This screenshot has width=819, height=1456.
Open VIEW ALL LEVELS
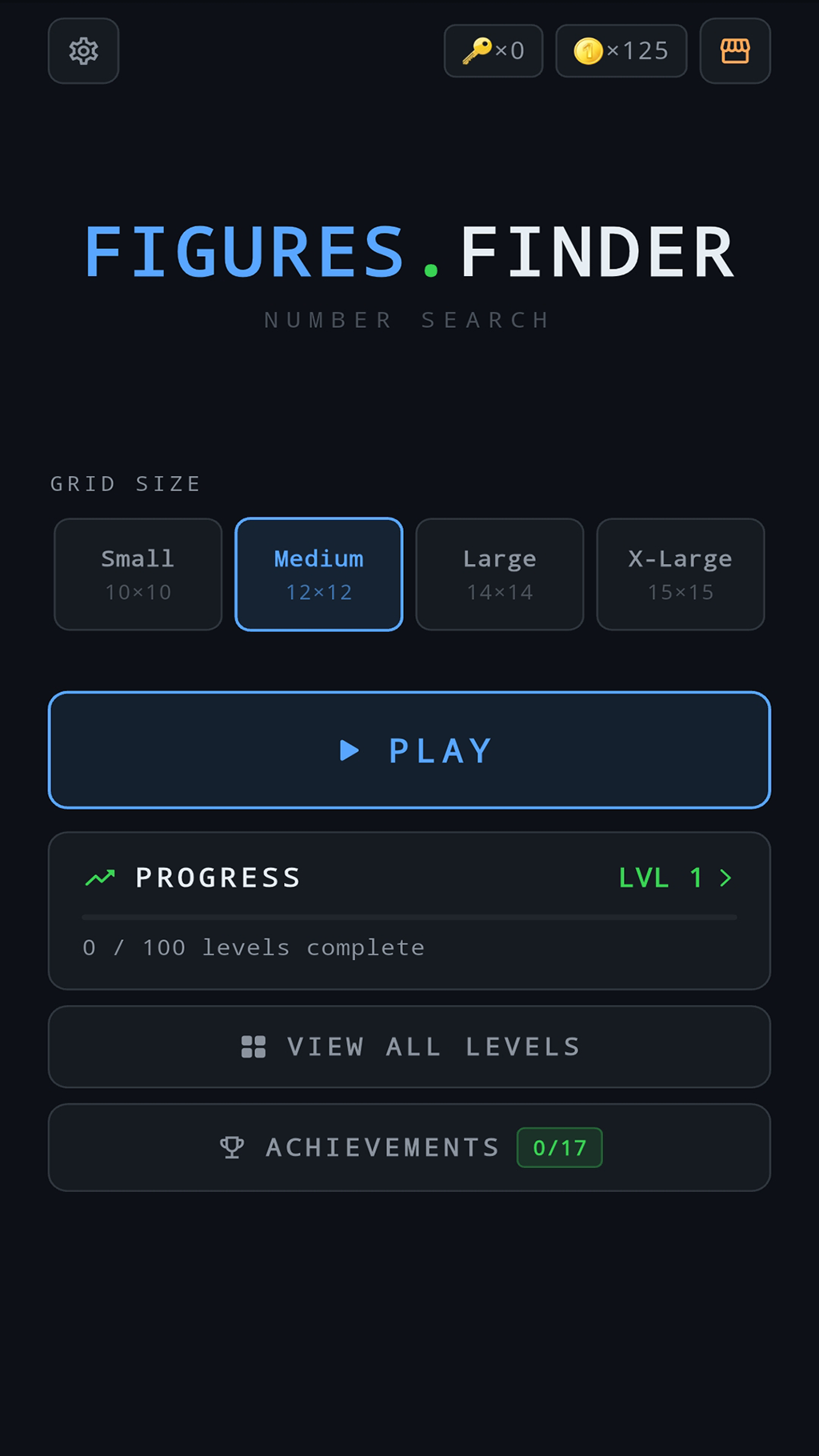click(409, 1046)
